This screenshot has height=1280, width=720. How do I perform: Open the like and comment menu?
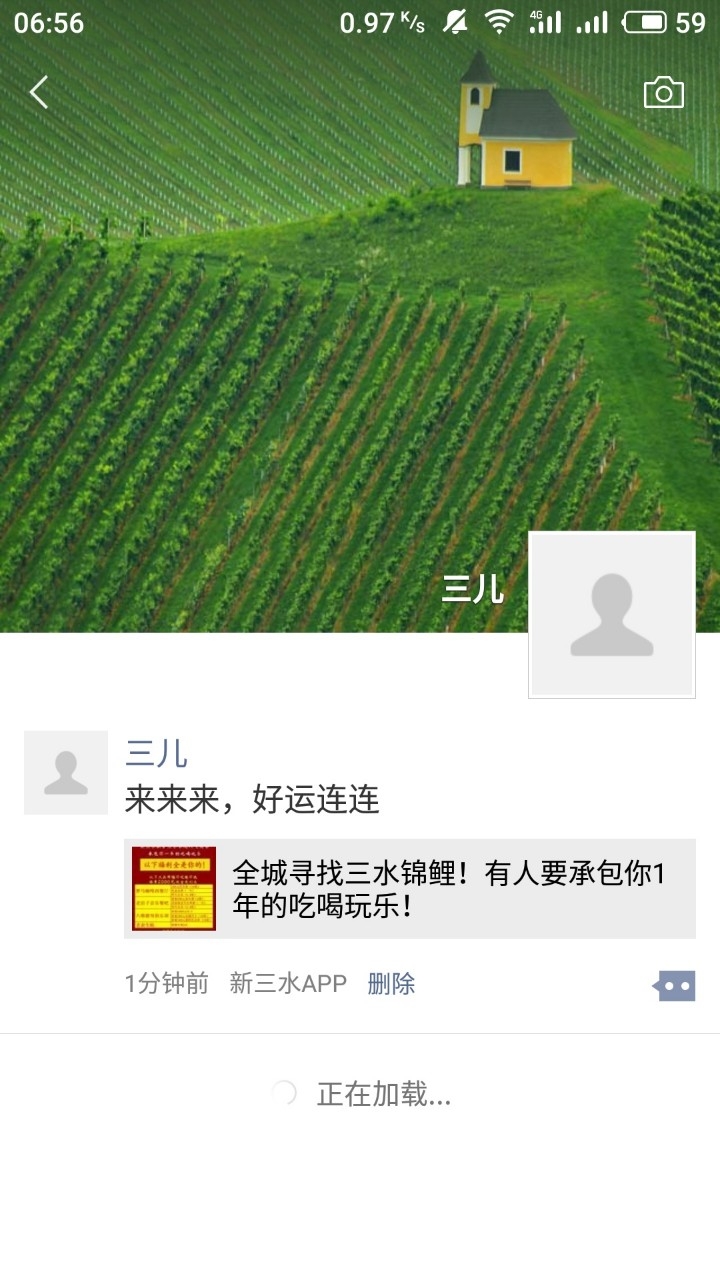[675, 986]
